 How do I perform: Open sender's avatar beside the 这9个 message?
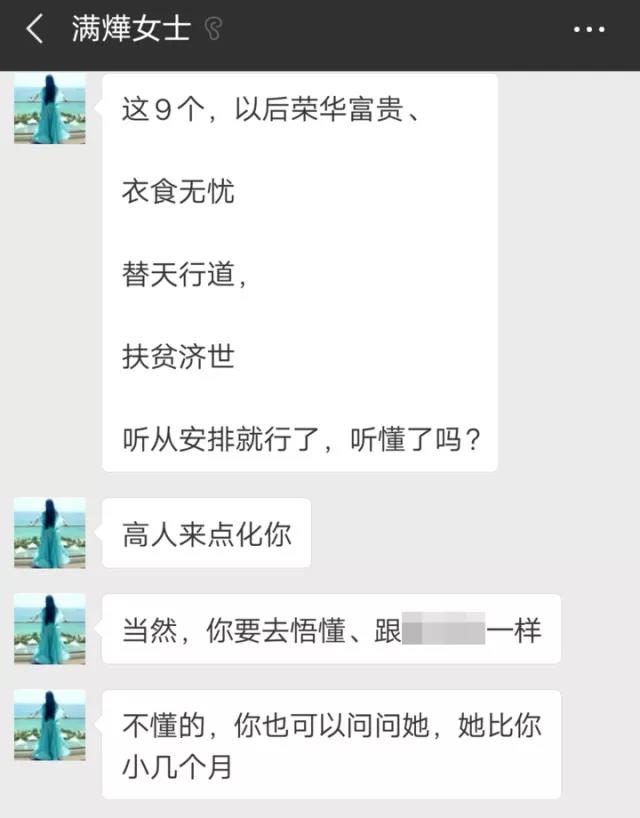coord(50,109)
